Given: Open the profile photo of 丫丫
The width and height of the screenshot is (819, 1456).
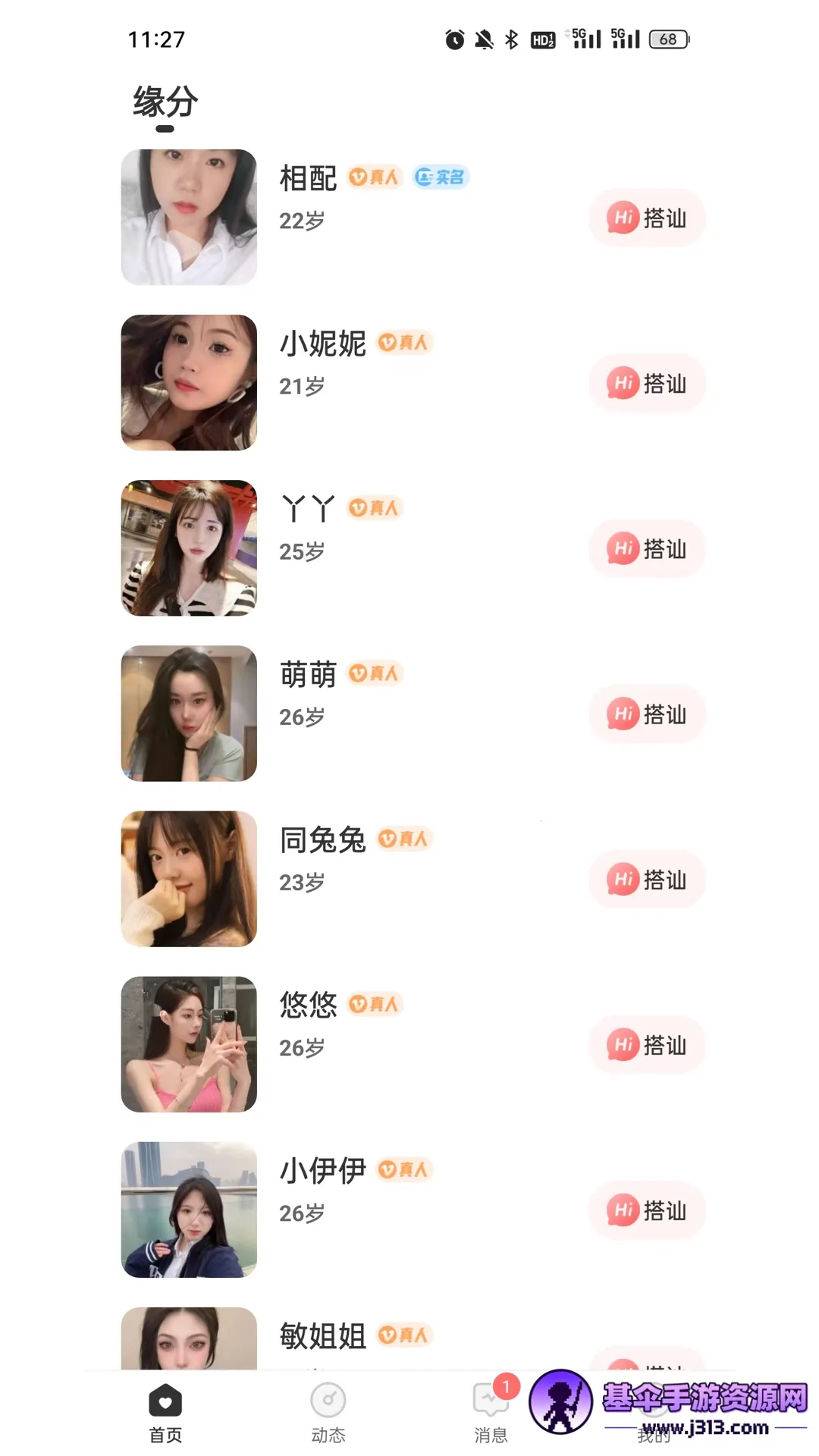Looking at the screenshot, I should point(189,548).
